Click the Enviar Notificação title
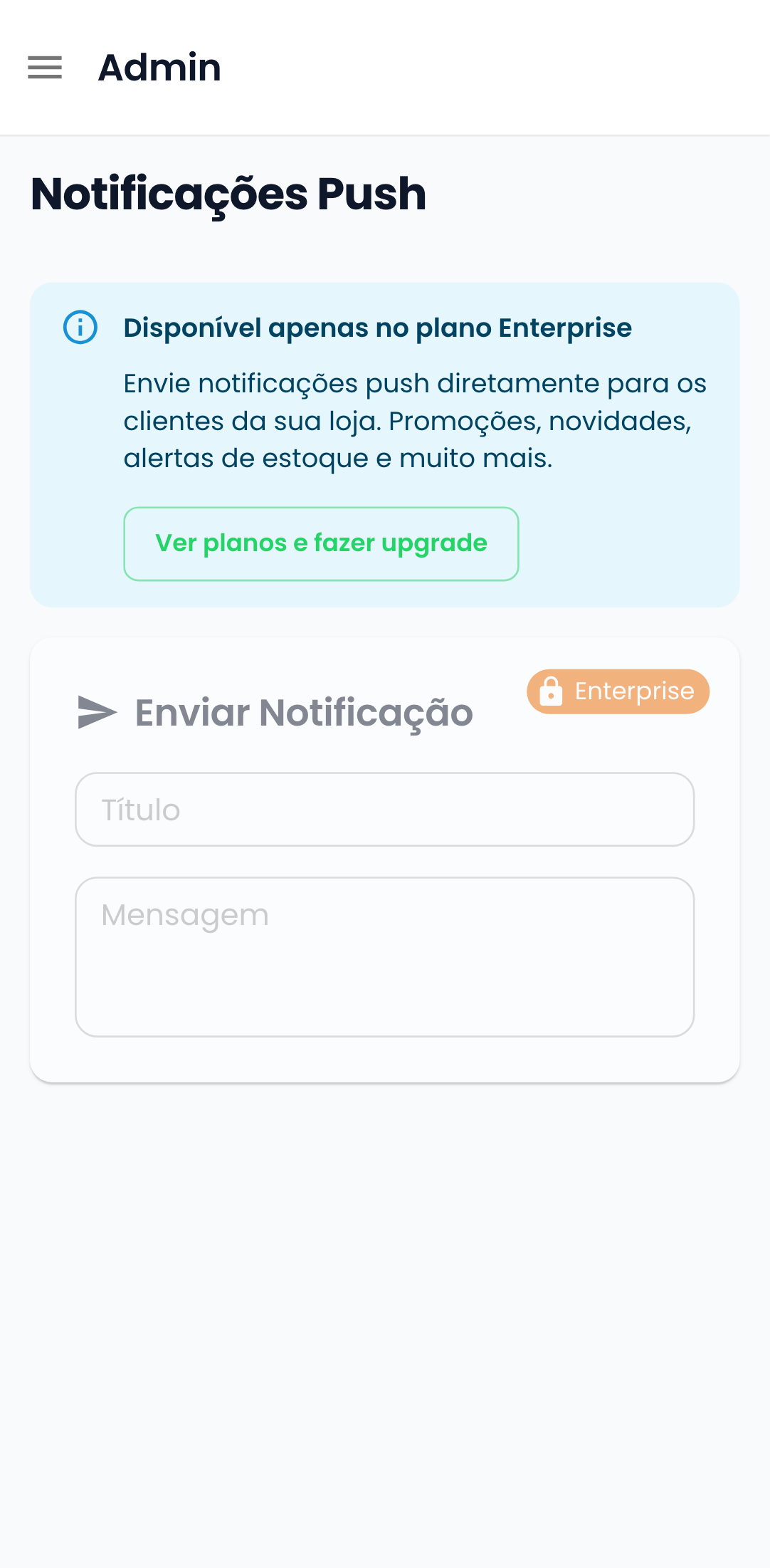The width and height of the screenshot is (770, 1568). click(303, 712)
